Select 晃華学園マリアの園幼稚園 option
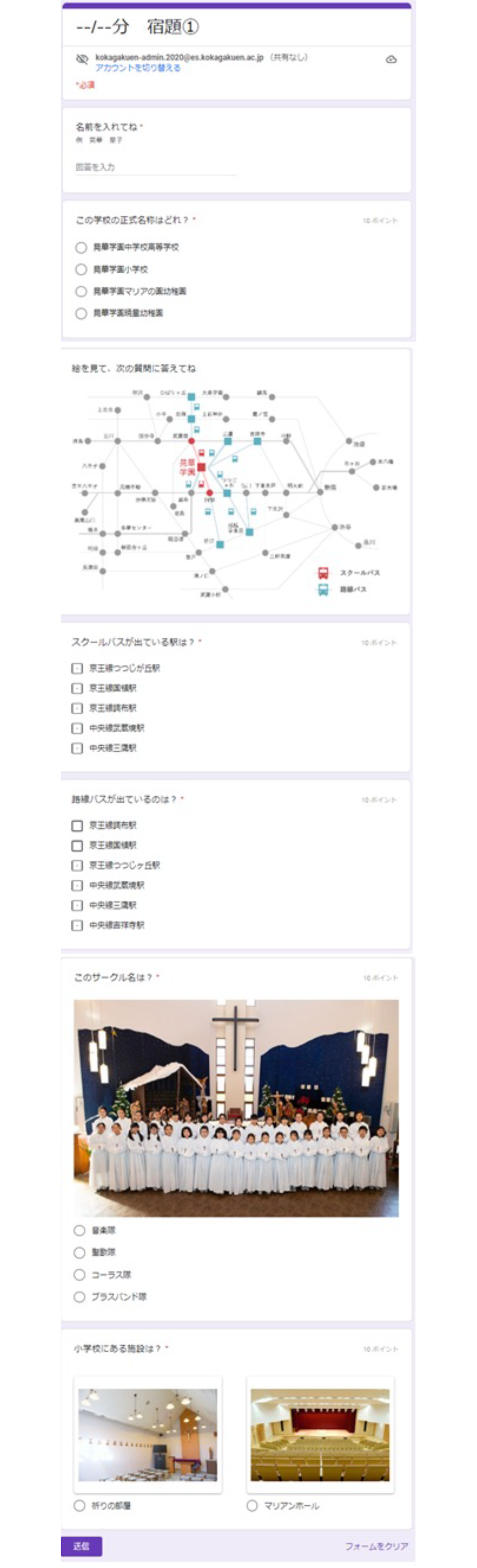 (x=81, y=291)
